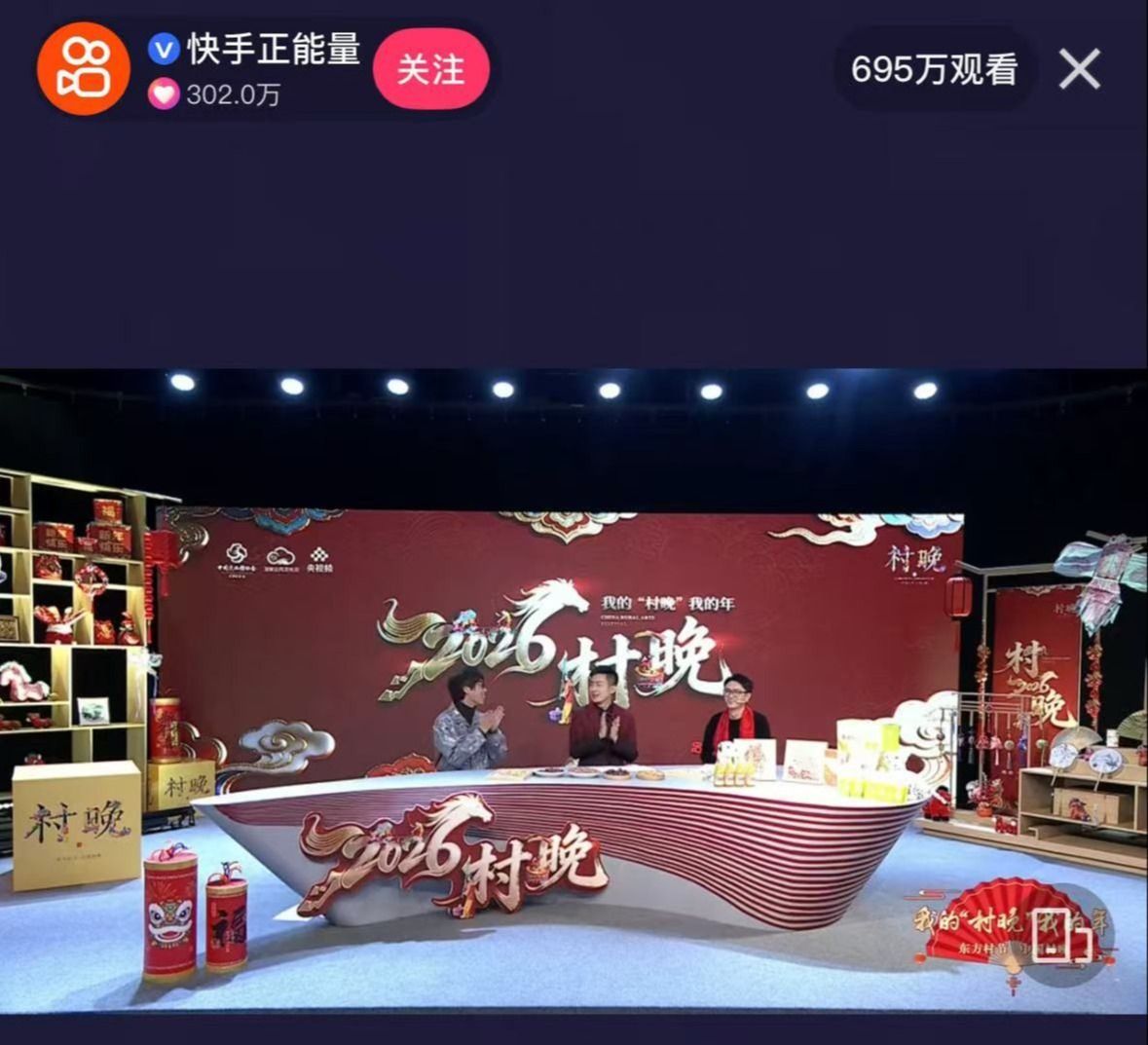The image size is (1148, 1045).
Task: View the 695万观看 audience list
Action: 934,70
